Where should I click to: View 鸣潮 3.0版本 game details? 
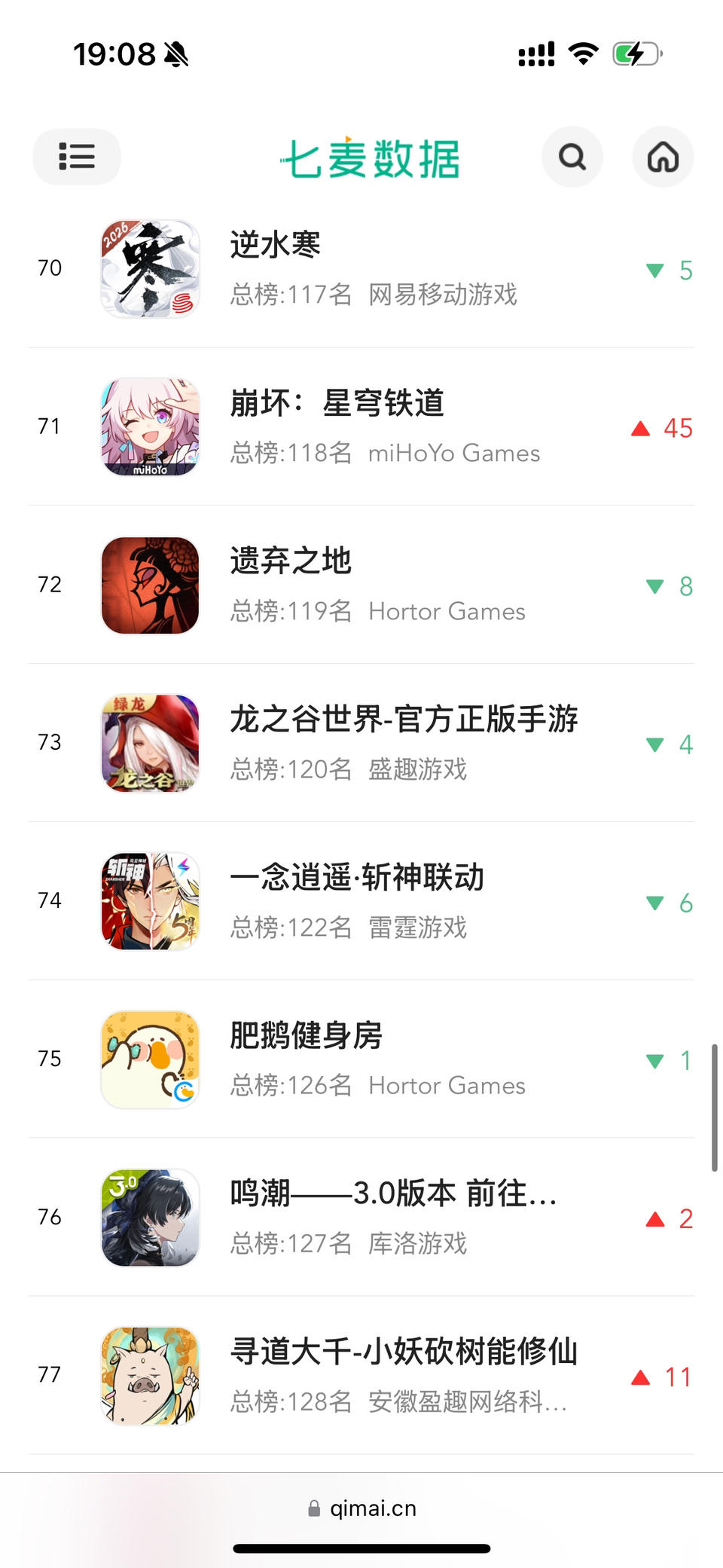coord(361,1218)
